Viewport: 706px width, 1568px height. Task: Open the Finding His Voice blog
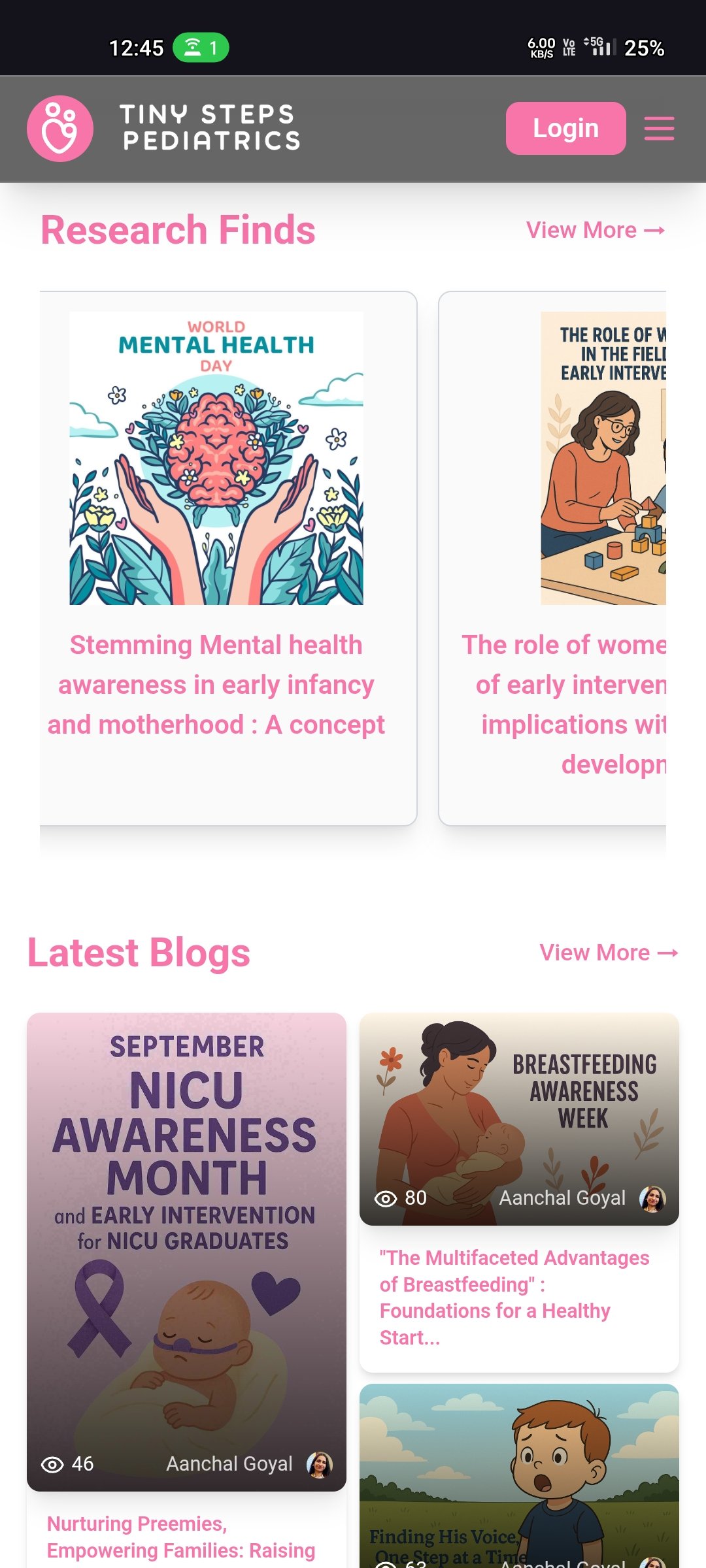point(519,1477)
